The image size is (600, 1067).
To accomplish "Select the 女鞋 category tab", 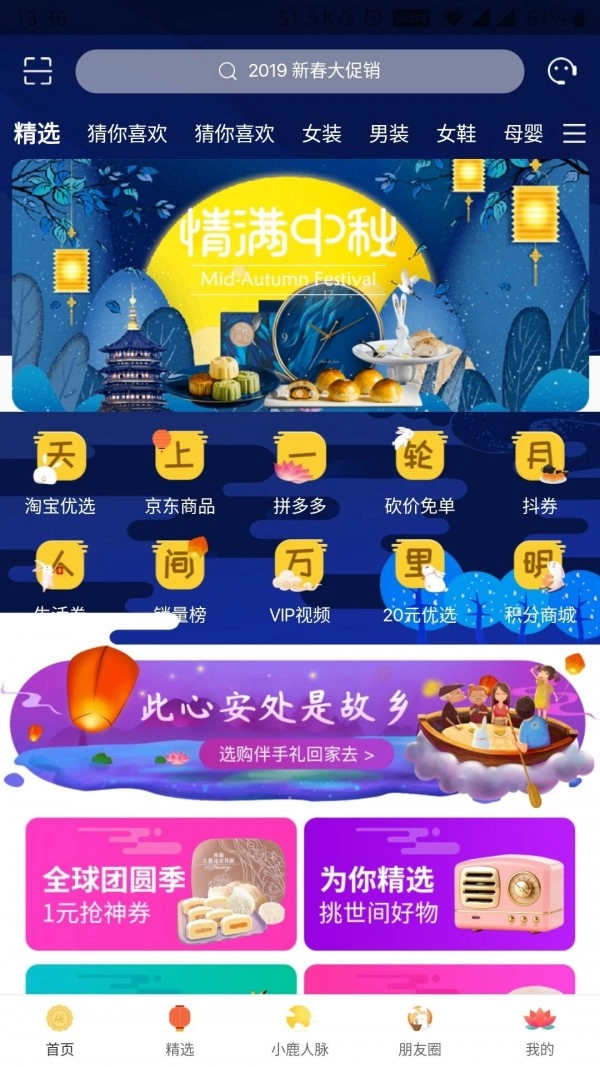I will (456, 134).
